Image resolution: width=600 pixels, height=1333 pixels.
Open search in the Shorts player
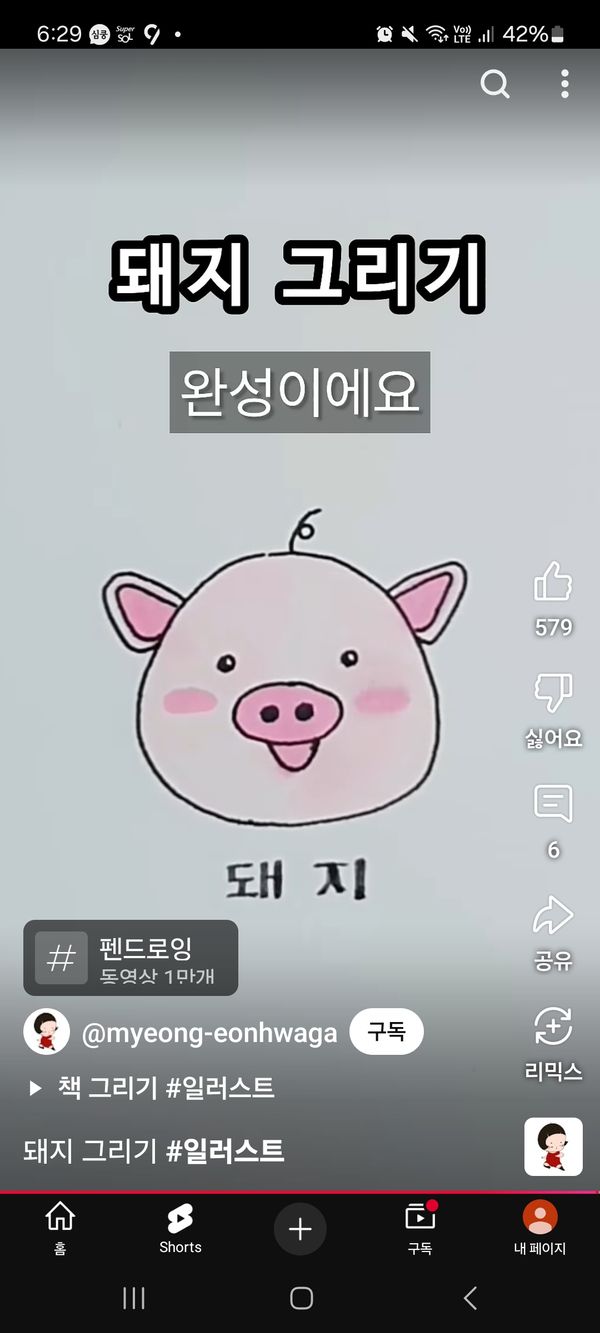(x=495, y=85)
